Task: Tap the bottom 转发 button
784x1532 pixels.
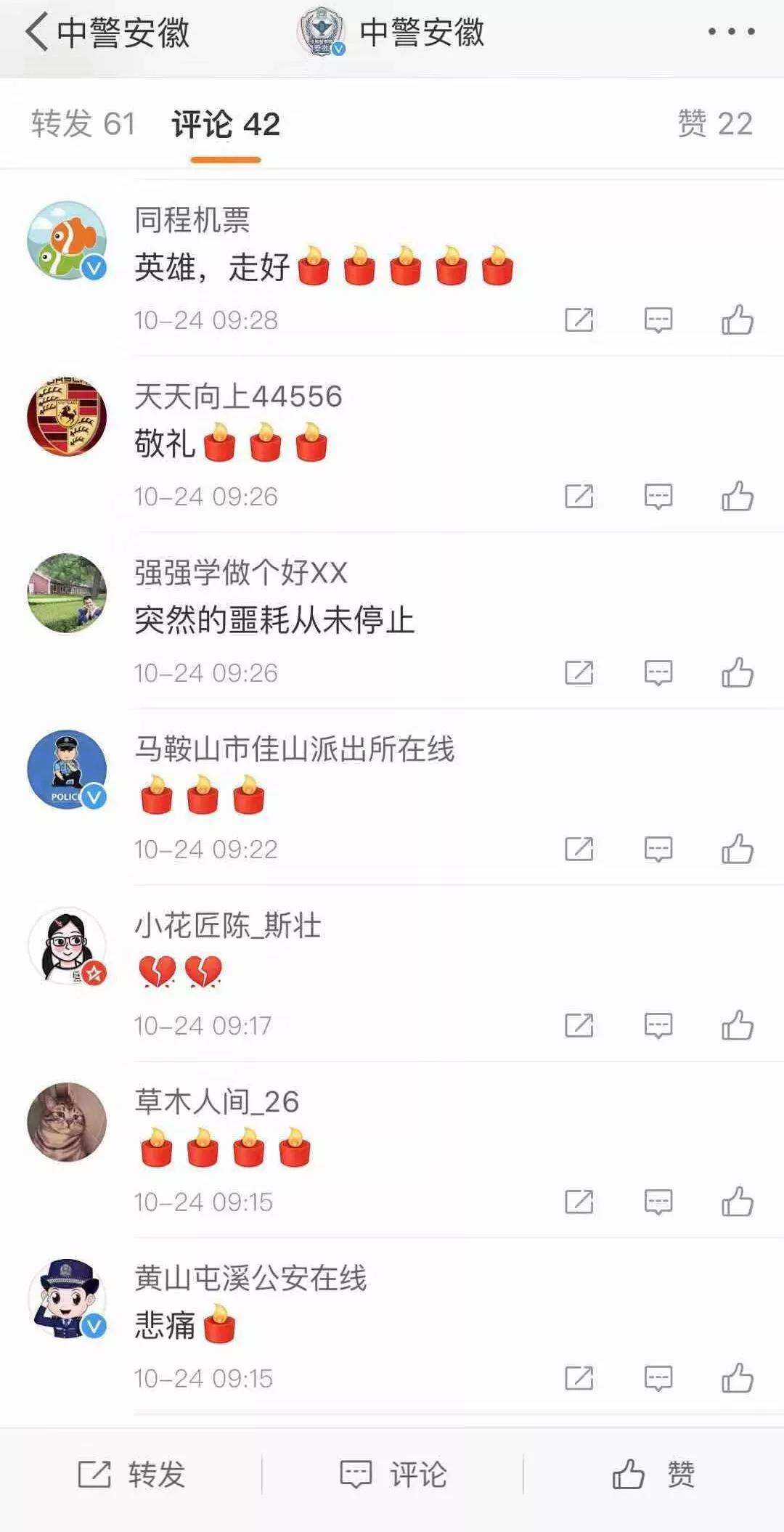Action: coord(131,1474)
